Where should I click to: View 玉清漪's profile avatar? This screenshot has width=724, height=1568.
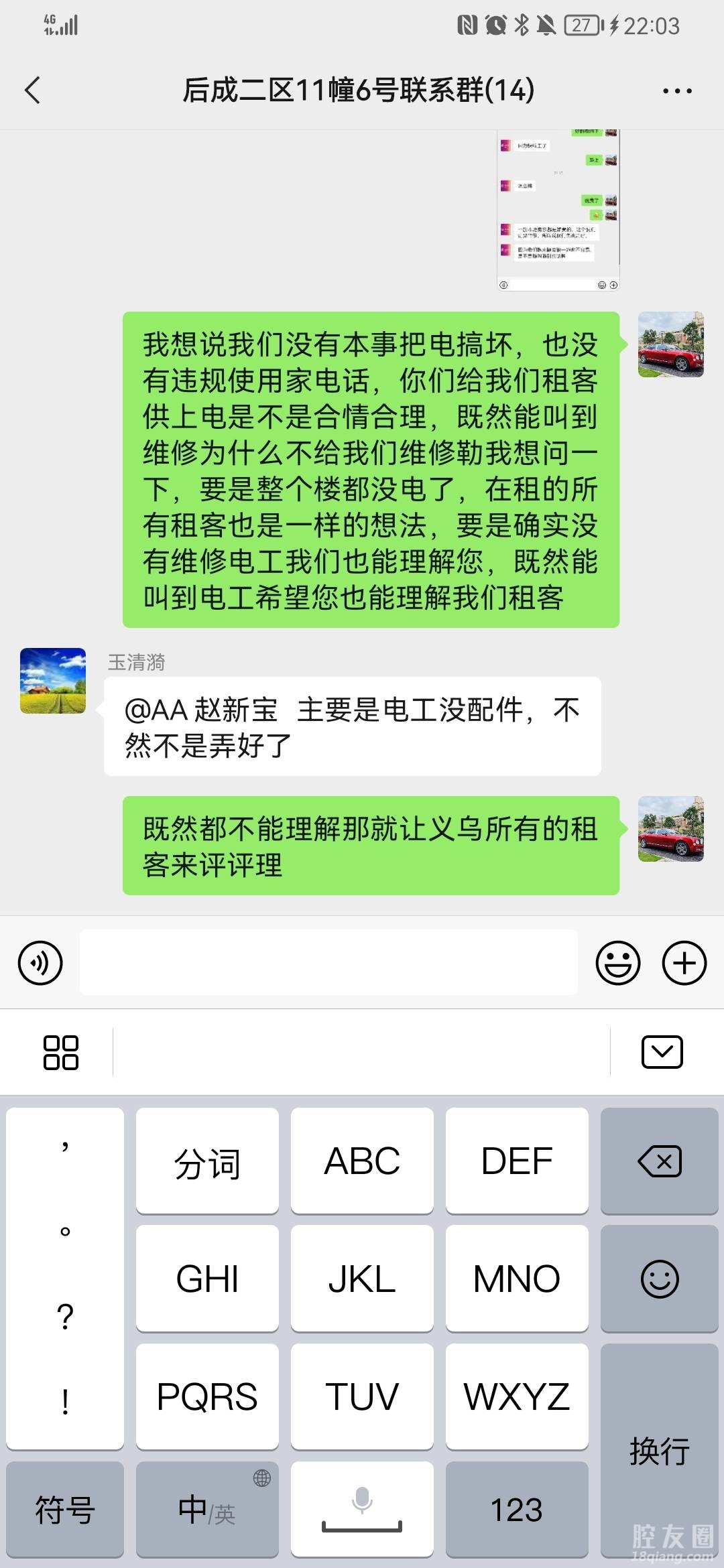(x=53, y=681)
